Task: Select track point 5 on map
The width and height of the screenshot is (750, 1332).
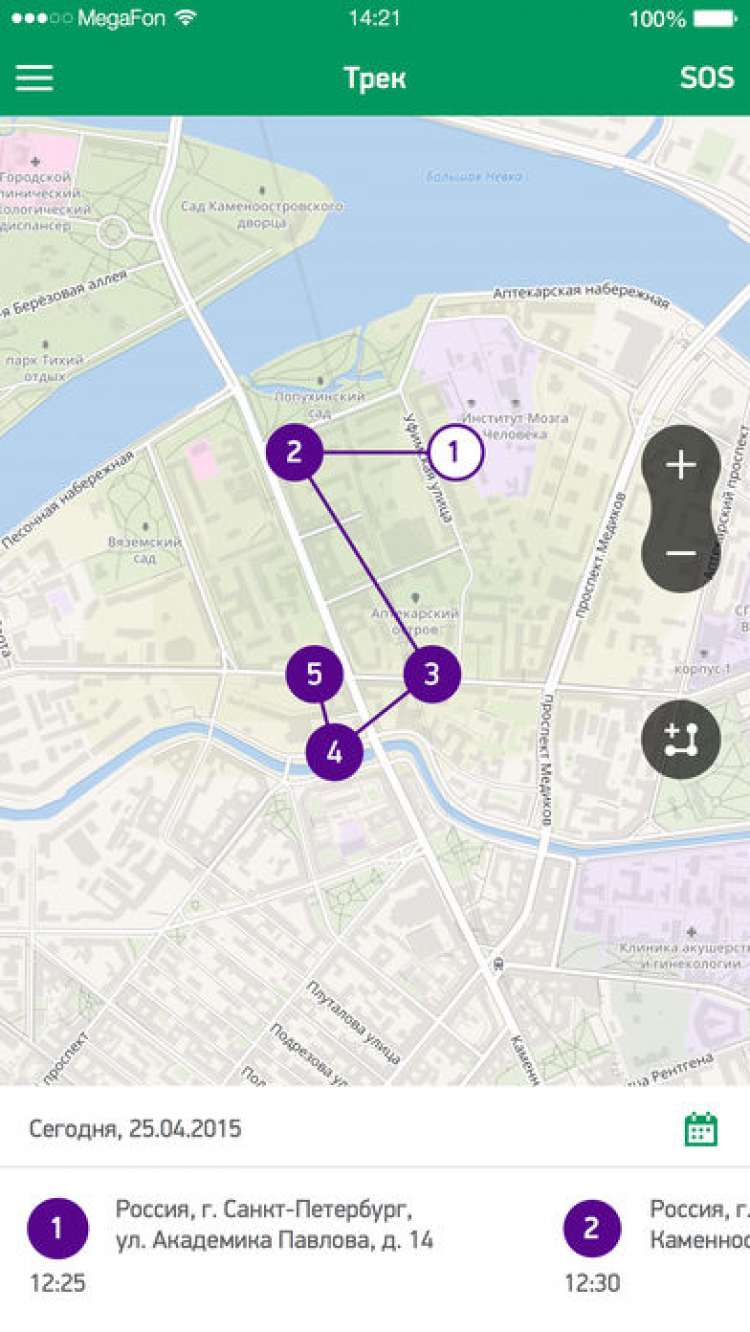Action: pyautogui.click(x=314, y=674)
